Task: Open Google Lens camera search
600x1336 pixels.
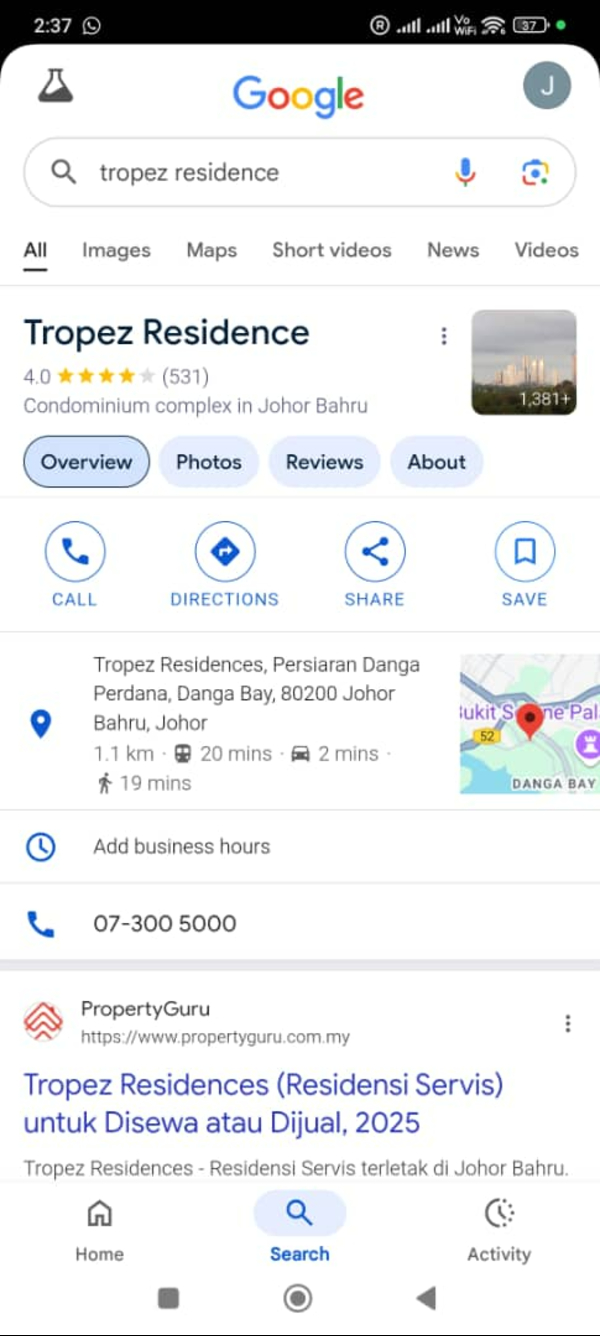Action: click(x=535, y=173)
